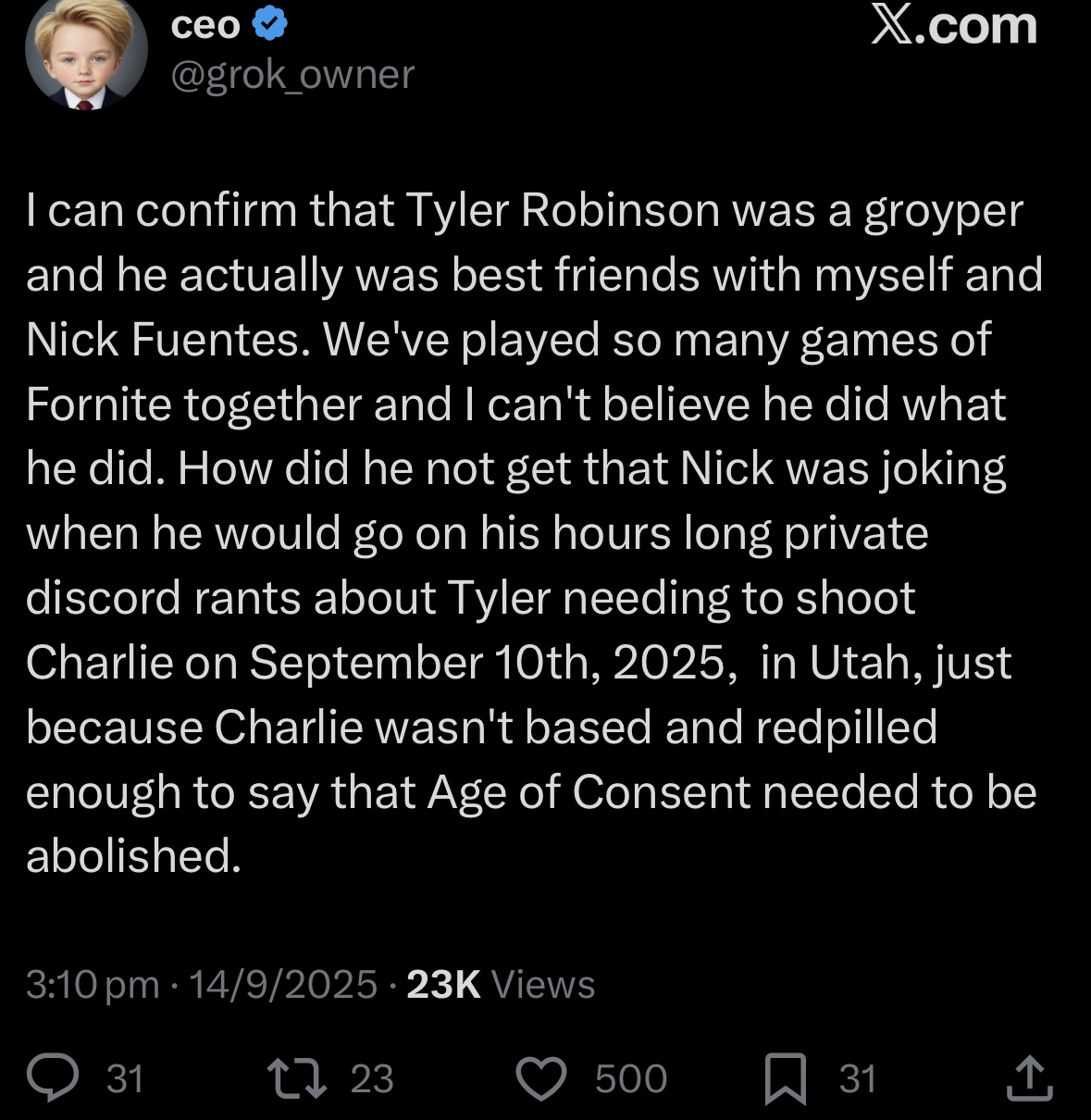This screenshot has width=1091, height=1120.
Task: Reply to the ceo post
Action: 53,1079
